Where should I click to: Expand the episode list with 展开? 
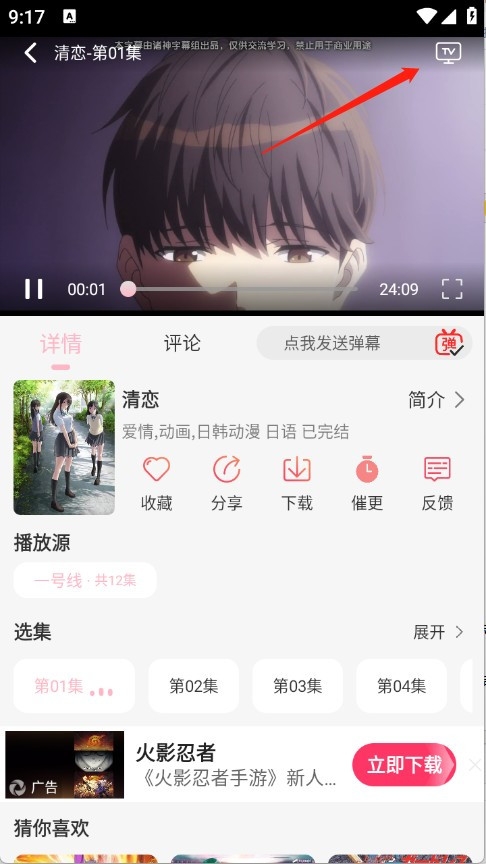[x=439, y=632]
